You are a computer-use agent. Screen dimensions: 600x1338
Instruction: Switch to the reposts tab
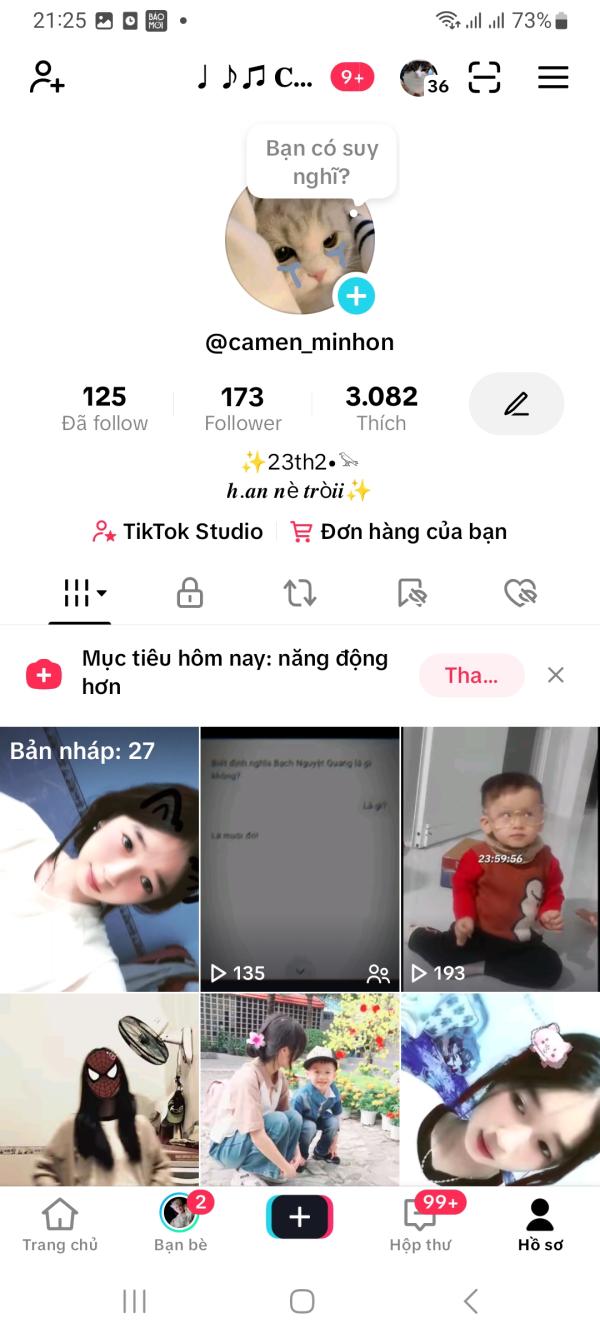tap(300, 593)
